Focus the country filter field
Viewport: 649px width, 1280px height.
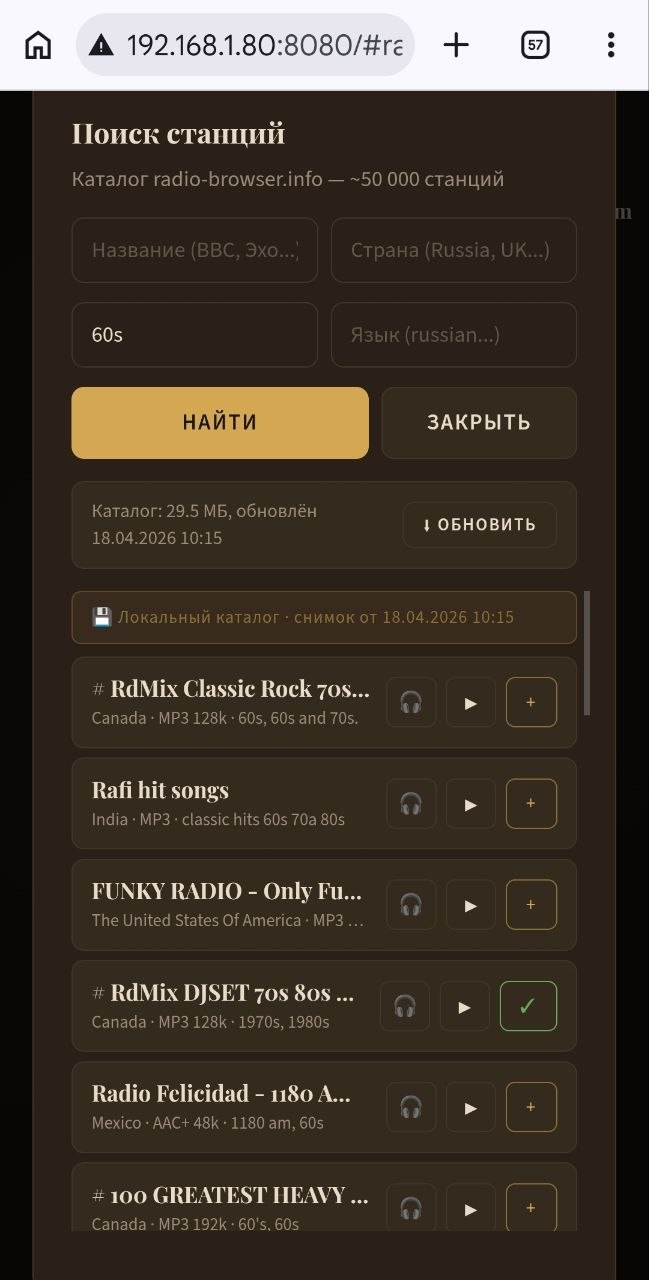tap(453, 250)
